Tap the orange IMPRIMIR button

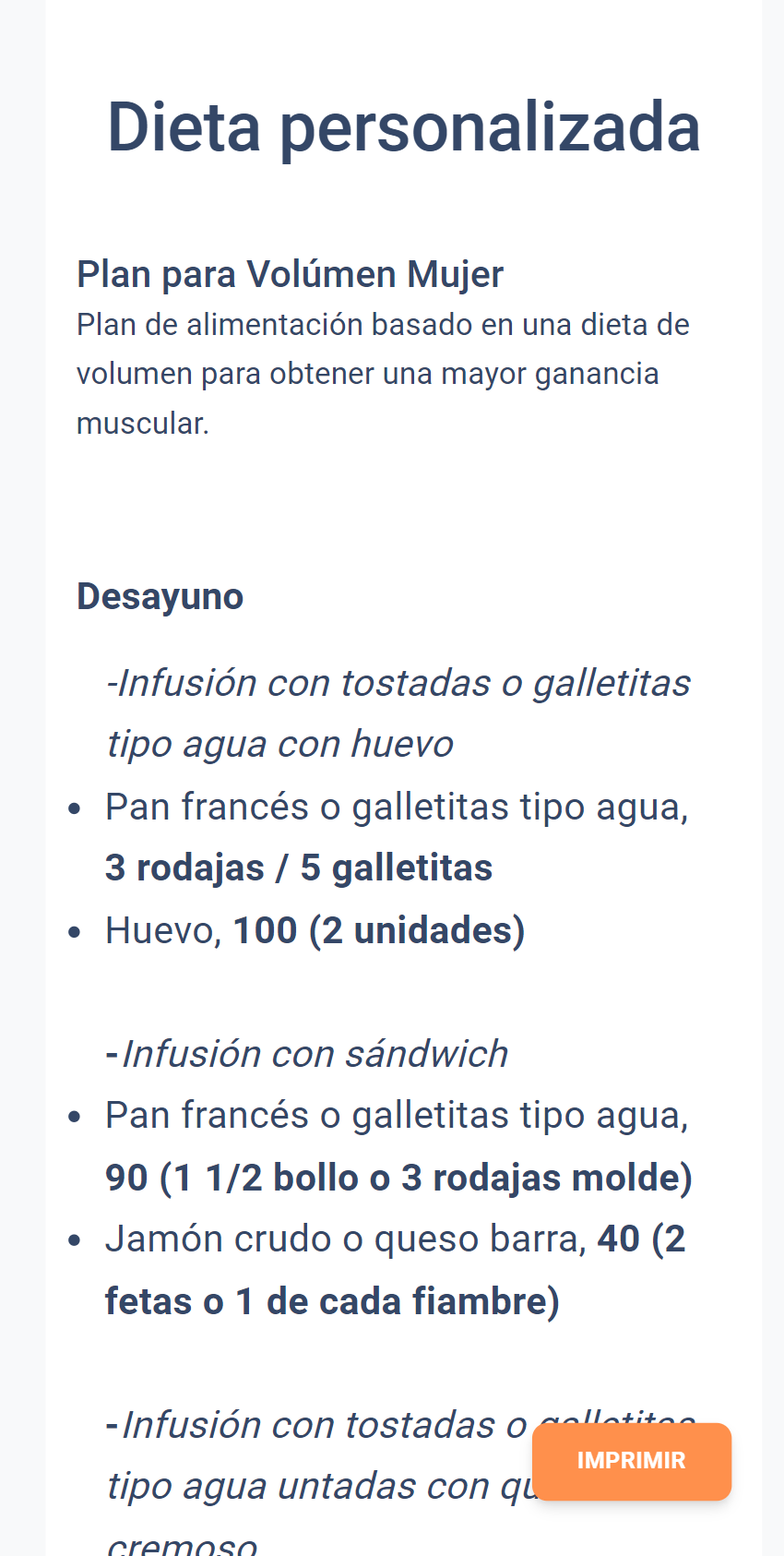(632, 1461)
